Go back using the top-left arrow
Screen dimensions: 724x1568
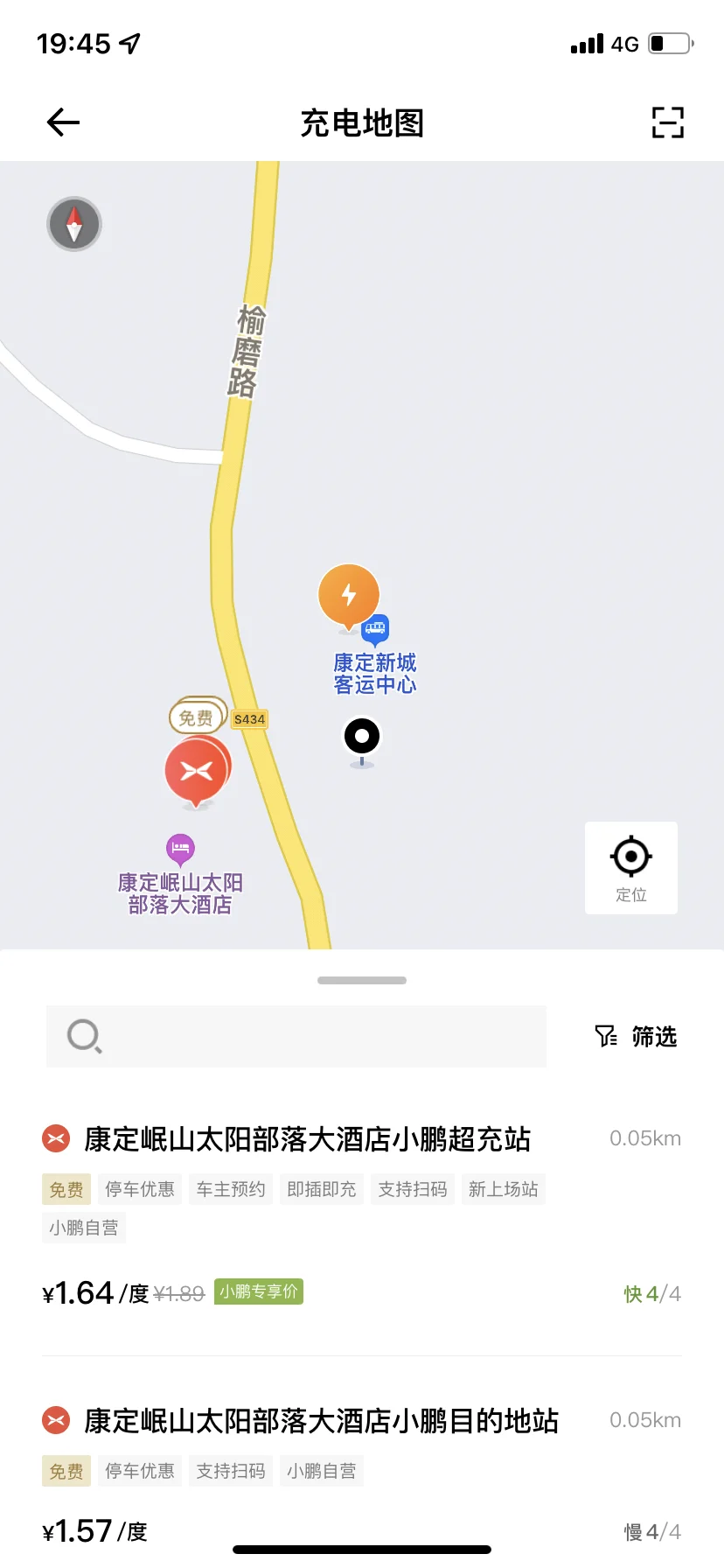pos(63,122)
